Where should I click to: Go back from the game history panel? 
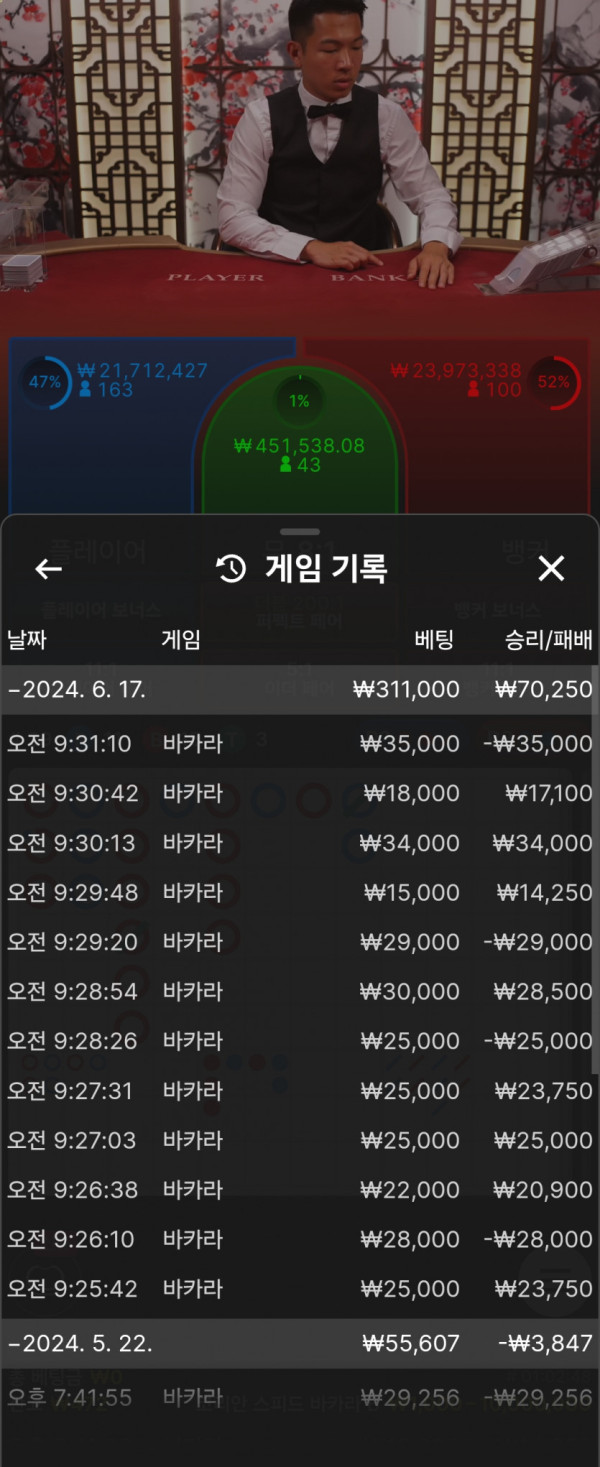click(48, 569)
